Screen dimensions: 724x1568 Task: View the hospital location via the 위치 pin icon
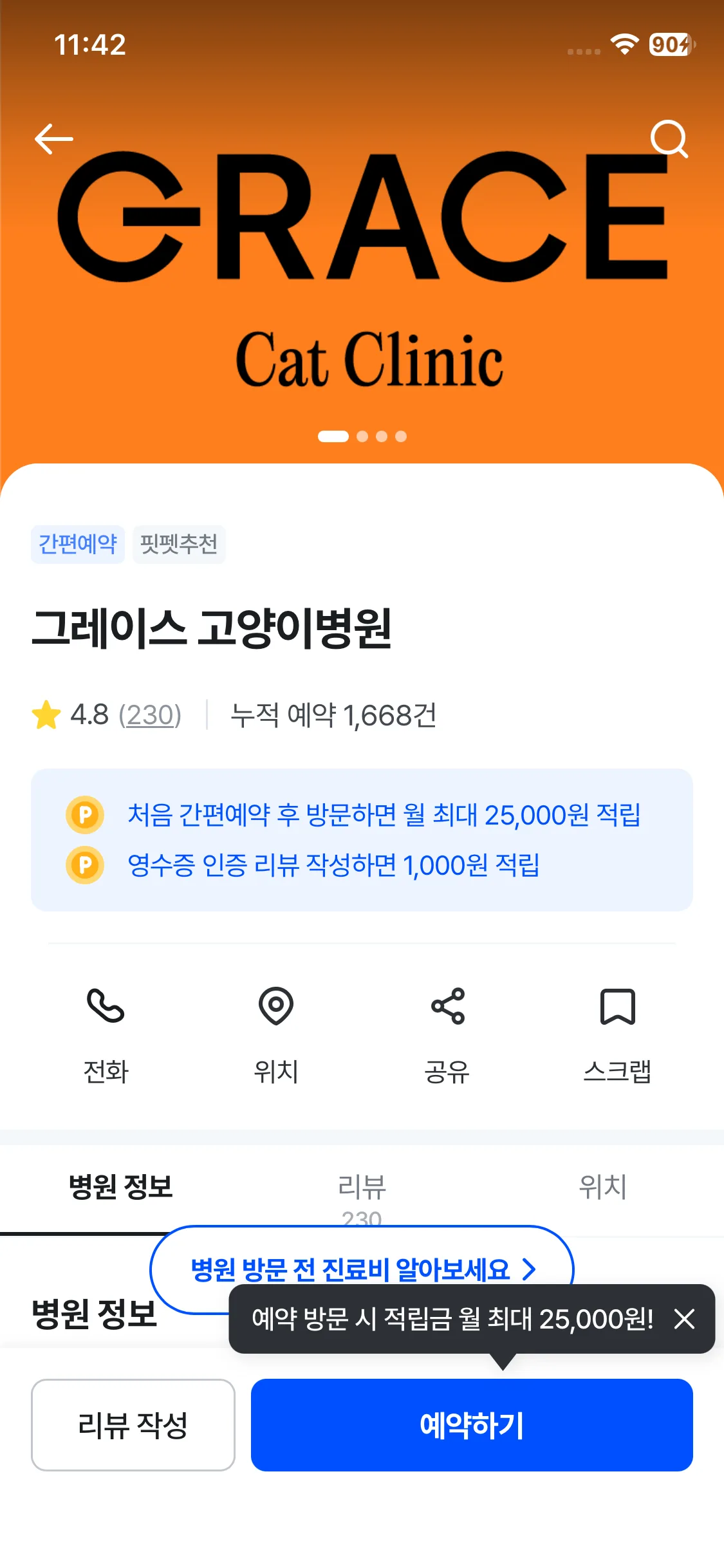click(x=276, y=1034)
